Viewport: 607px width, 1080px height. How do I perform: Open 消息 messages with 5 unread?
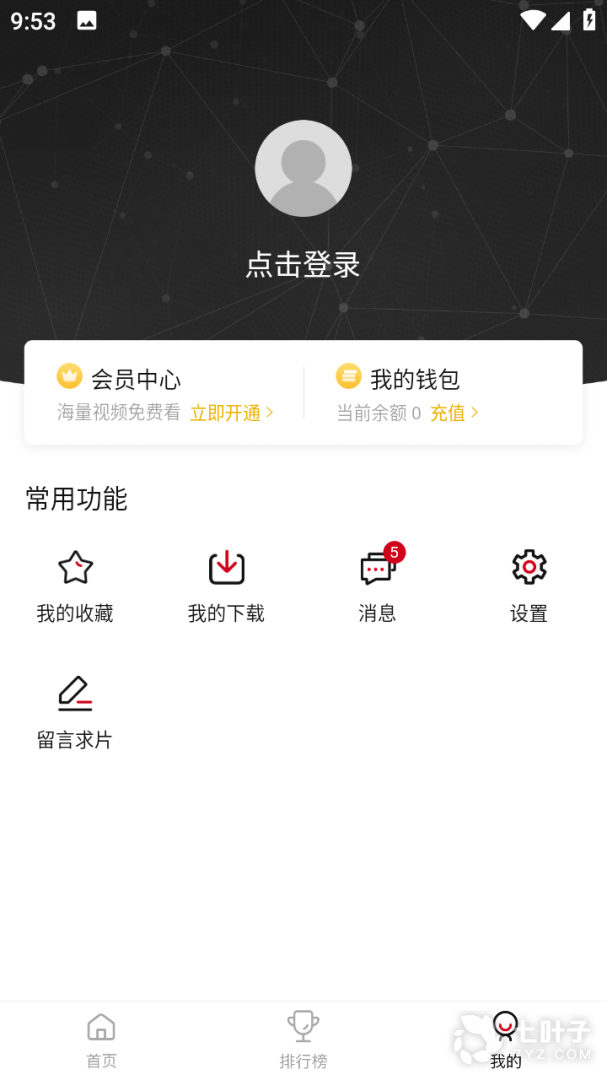pos(378,586)
